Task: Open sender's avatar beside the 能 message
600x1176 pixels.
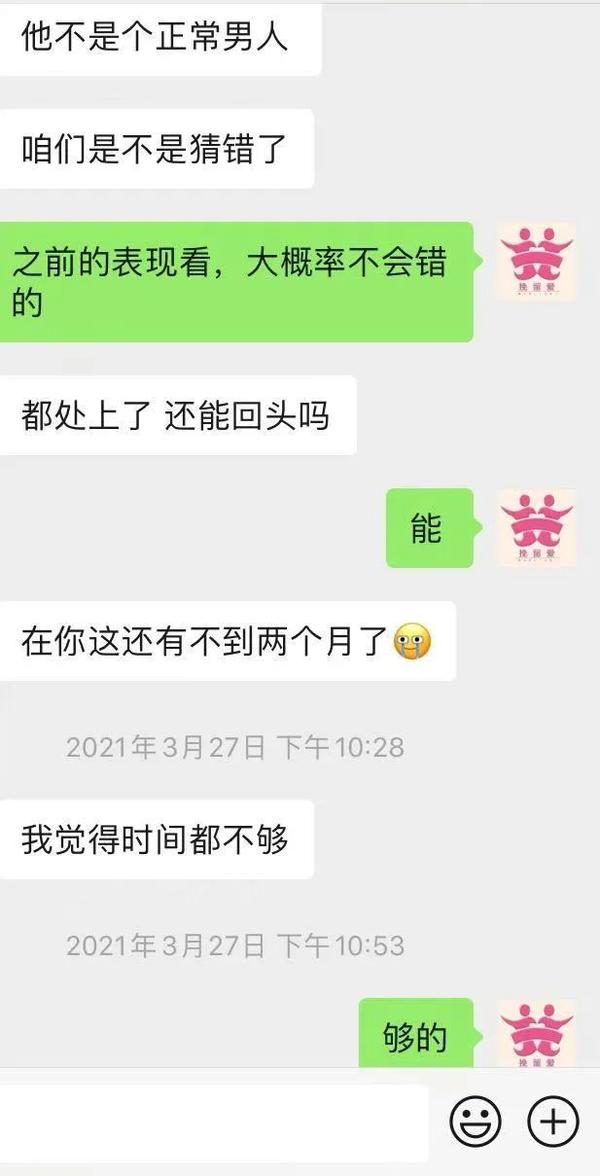Action: tap(537, 528)
